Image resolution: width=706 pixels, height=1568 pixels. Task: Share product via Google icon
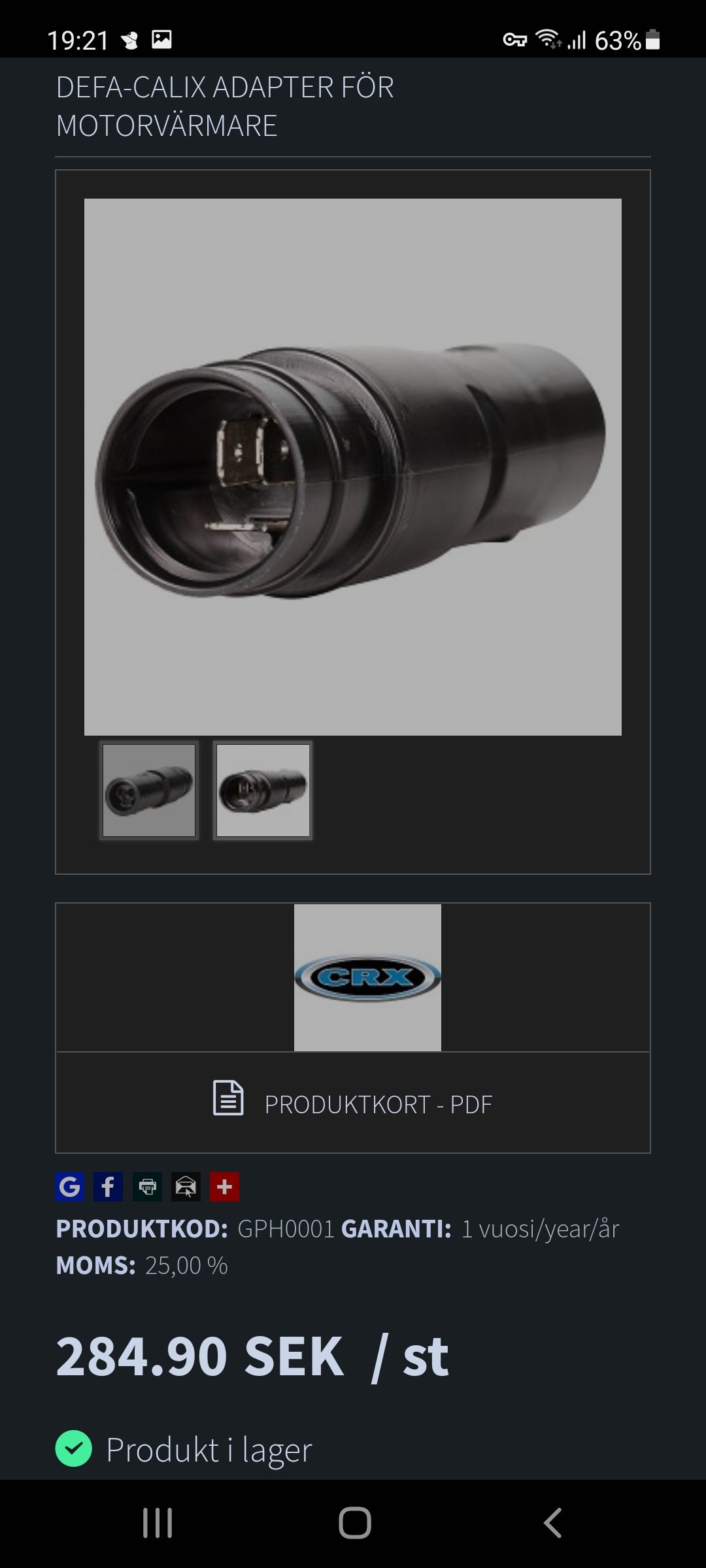point(70,1187)
